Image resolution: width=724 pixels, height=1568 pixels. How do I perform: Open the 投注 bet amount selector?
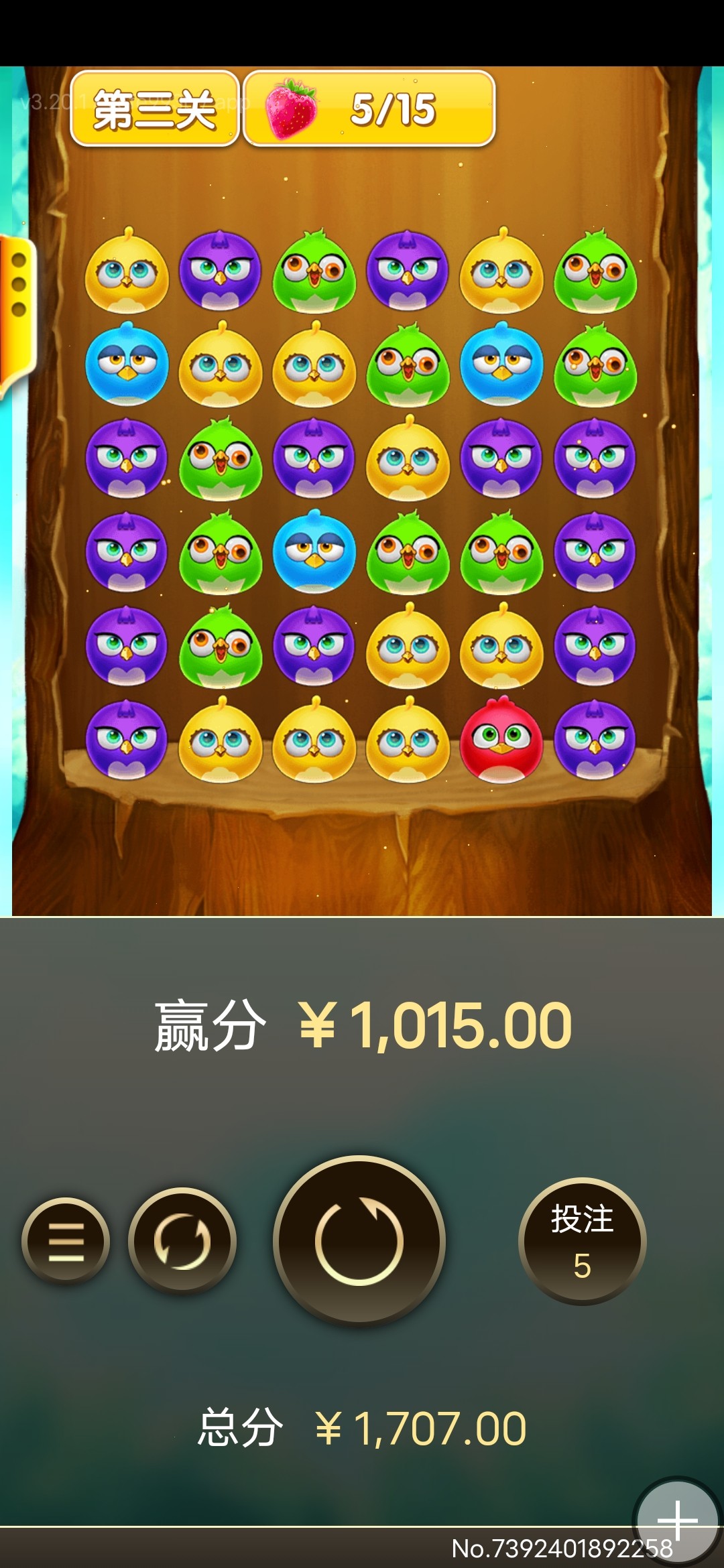coord(582,1241)
